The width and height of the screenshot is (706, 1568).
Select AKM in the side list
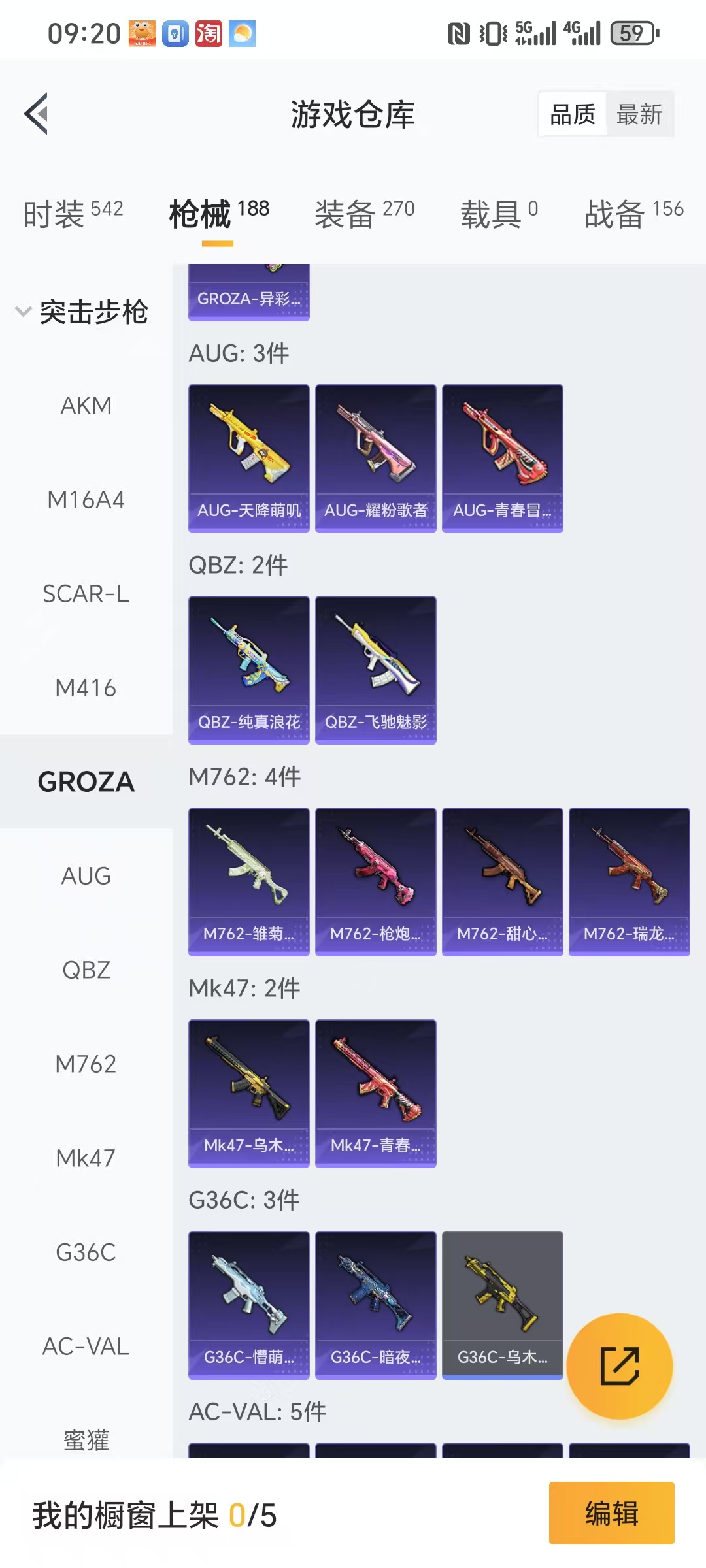(x=86, y=406)
